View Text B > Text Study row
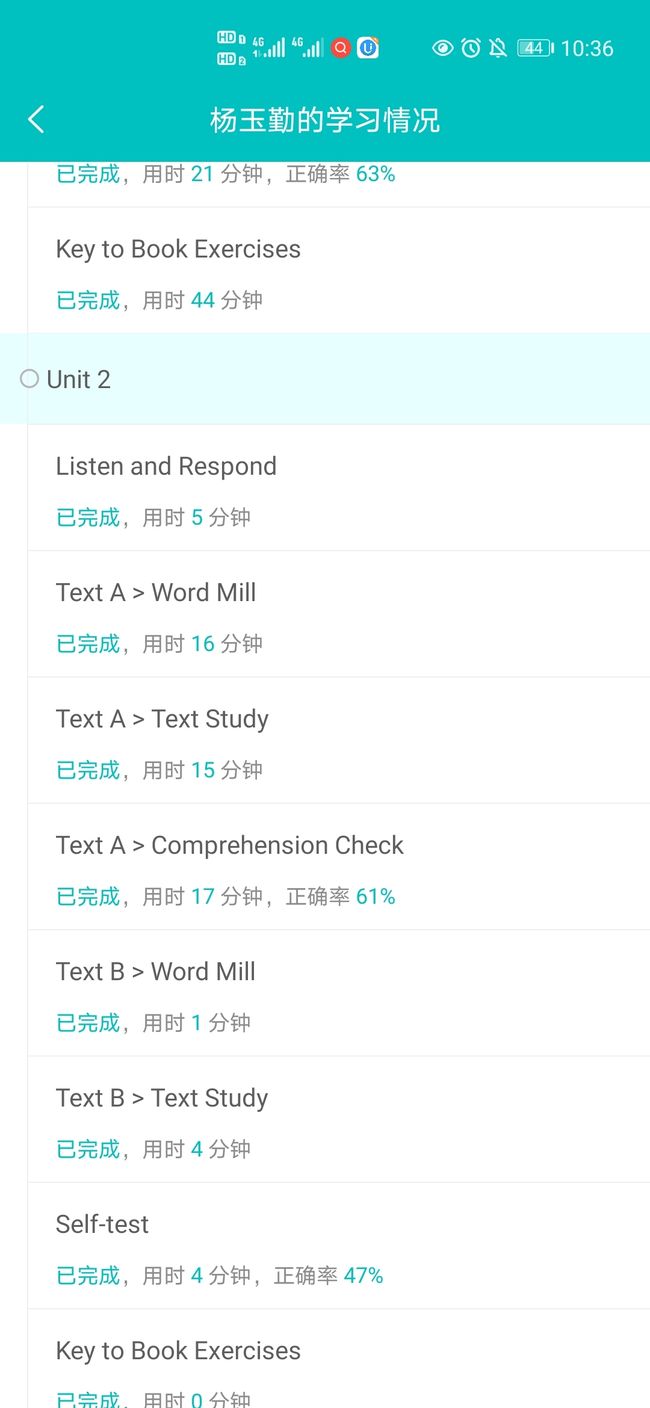Image resolution: width=650 pixels, height=1408 pixels. (339, 1119)
